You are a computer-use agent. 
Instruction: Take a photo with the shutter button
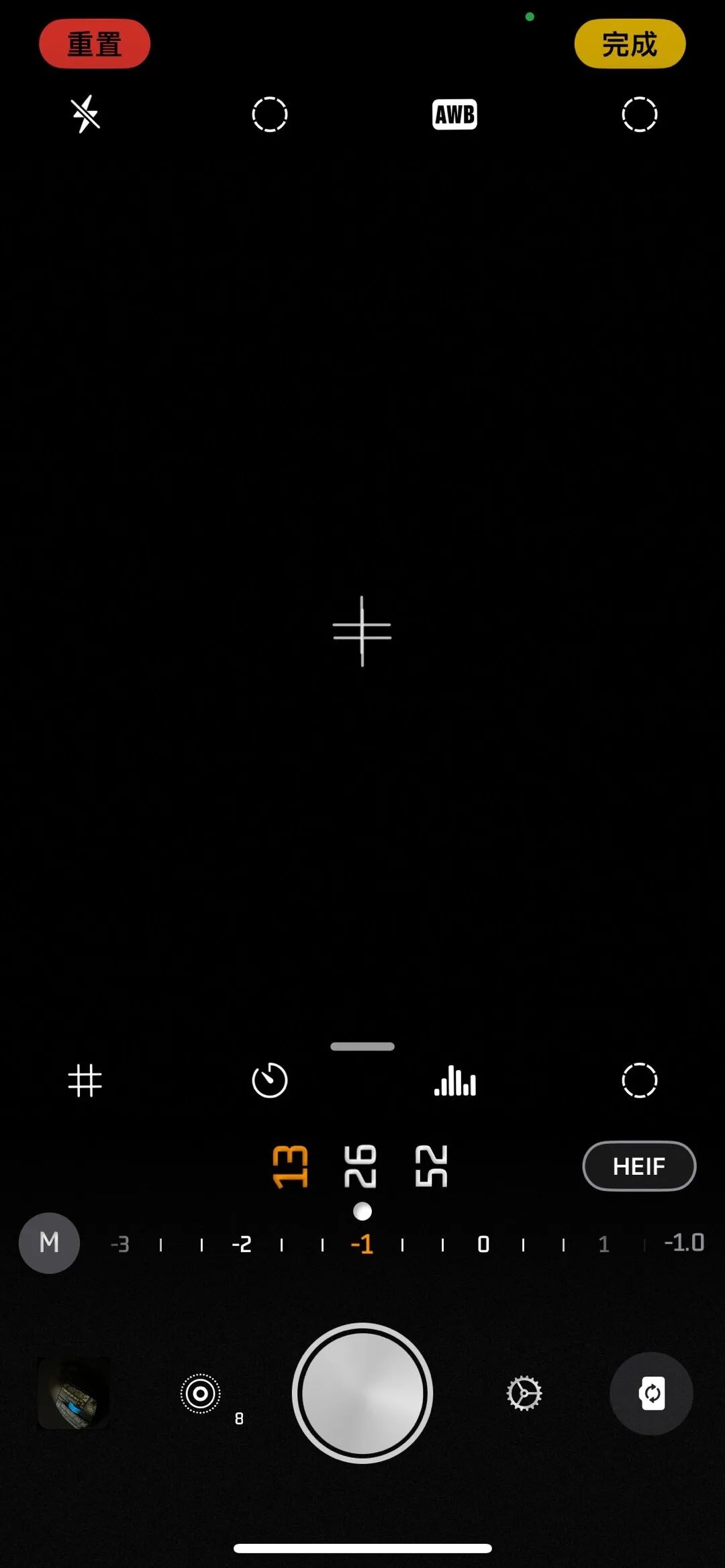click(x=362, y=1393)
